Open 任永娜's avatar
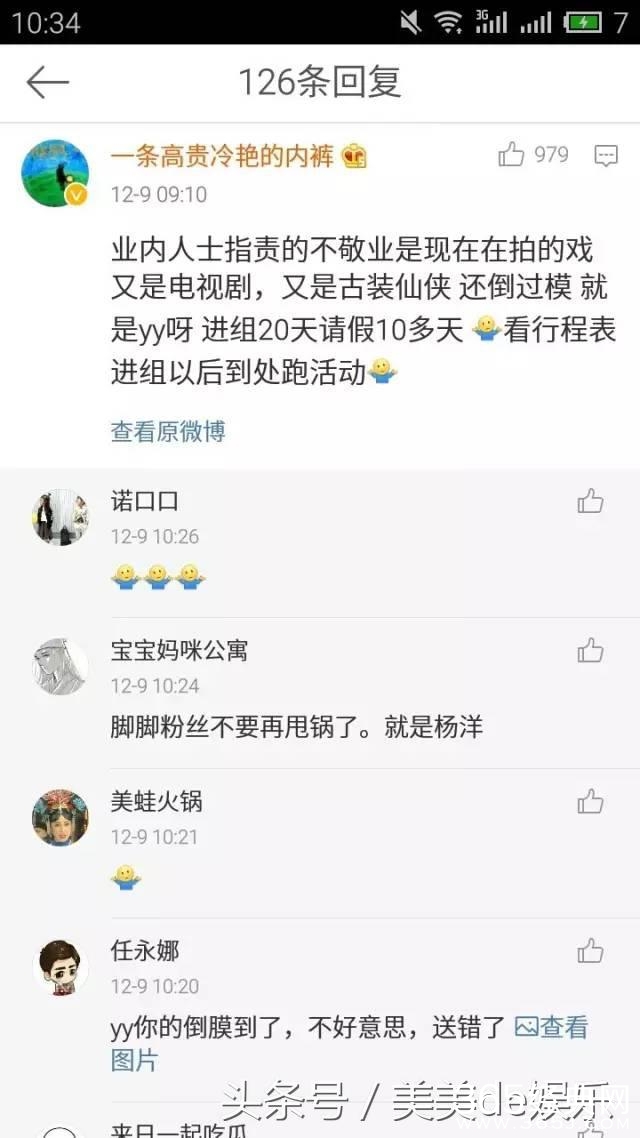This screenshot has height=1138, width=640. 60,967
